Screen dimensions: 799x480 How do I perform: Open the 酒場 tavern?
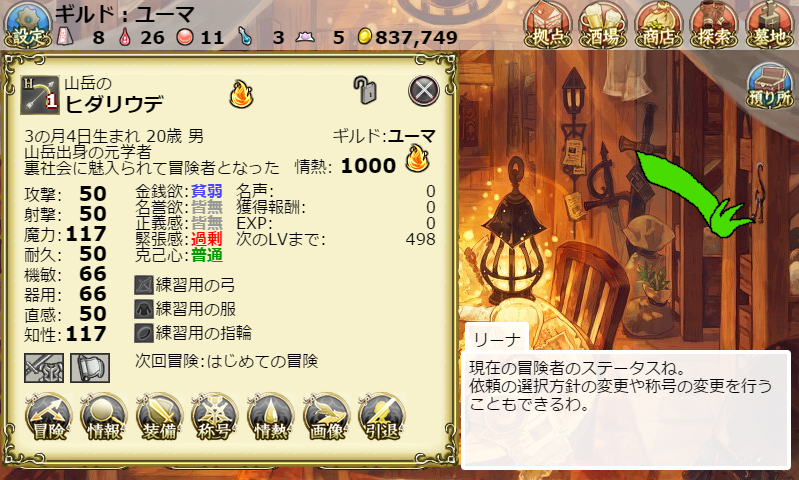[x=602, y=23]
